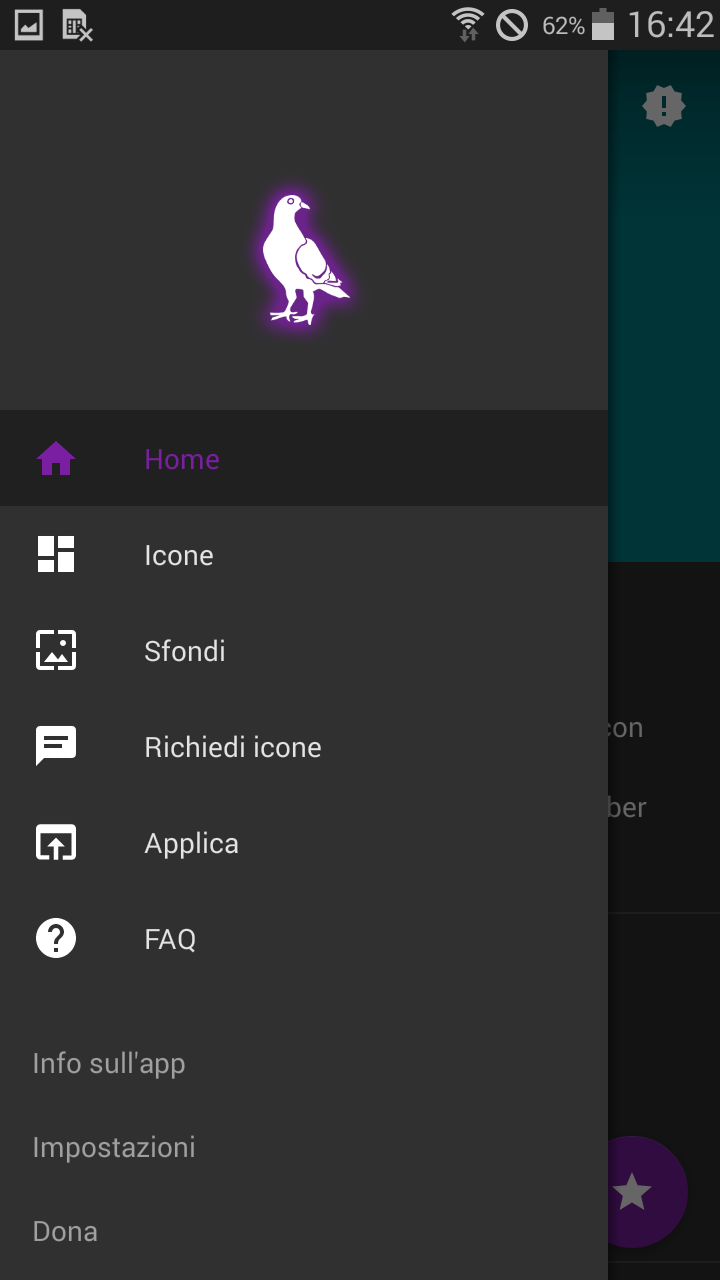The width and height of the screenshot is (720, 1280).
Task: Tap the Applica menu item
Action: tap(304, 842)
